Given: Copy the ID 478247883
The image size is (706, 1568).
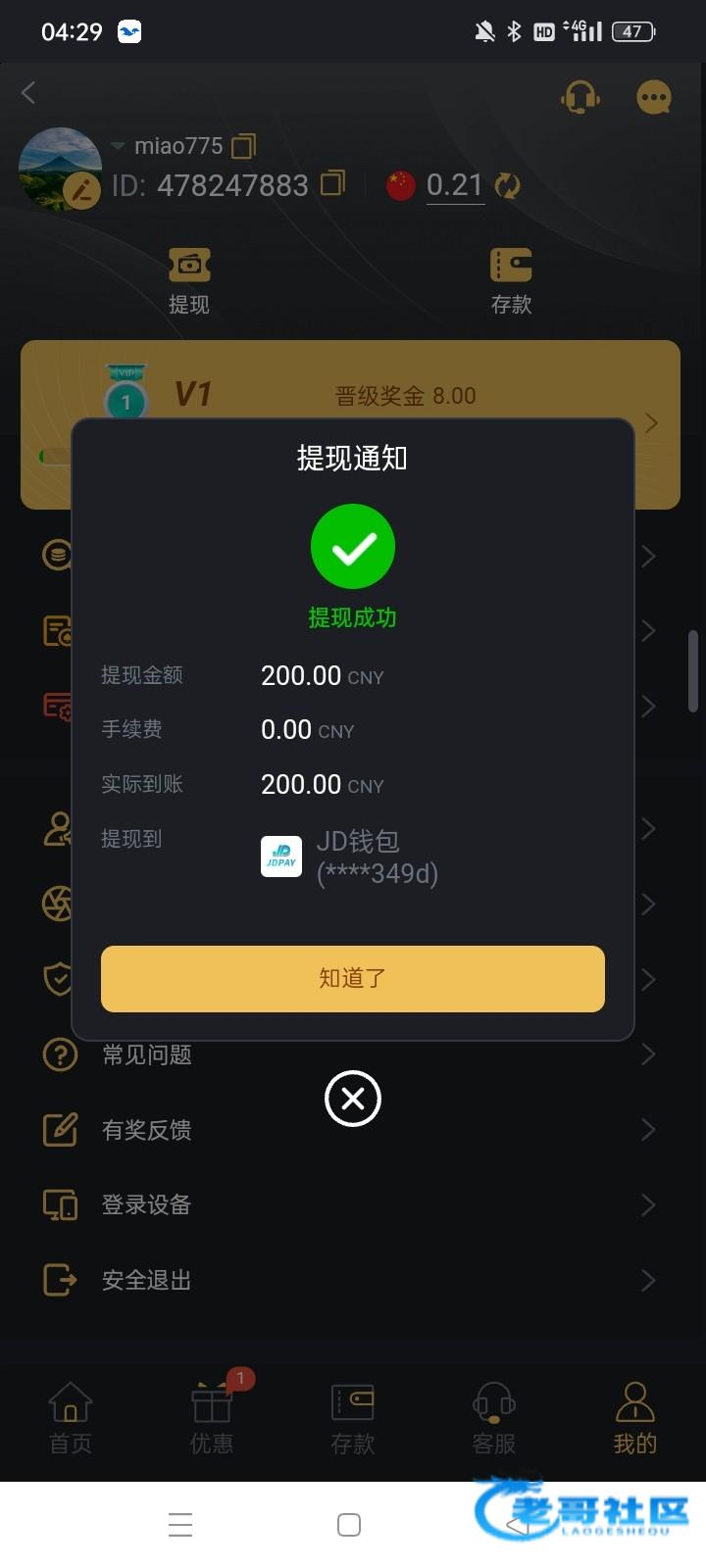Looking at the screenshot, I should [x=333, y=183].
